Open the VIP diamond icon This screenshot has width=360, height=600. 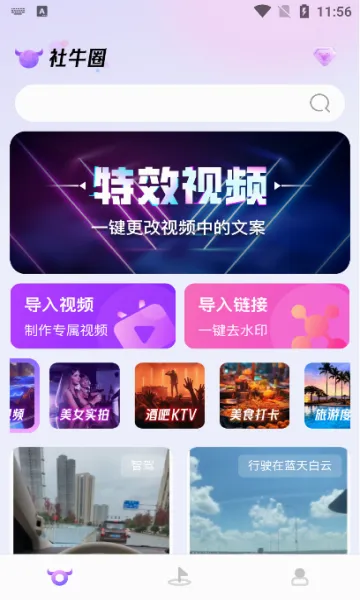pos(324,57)
